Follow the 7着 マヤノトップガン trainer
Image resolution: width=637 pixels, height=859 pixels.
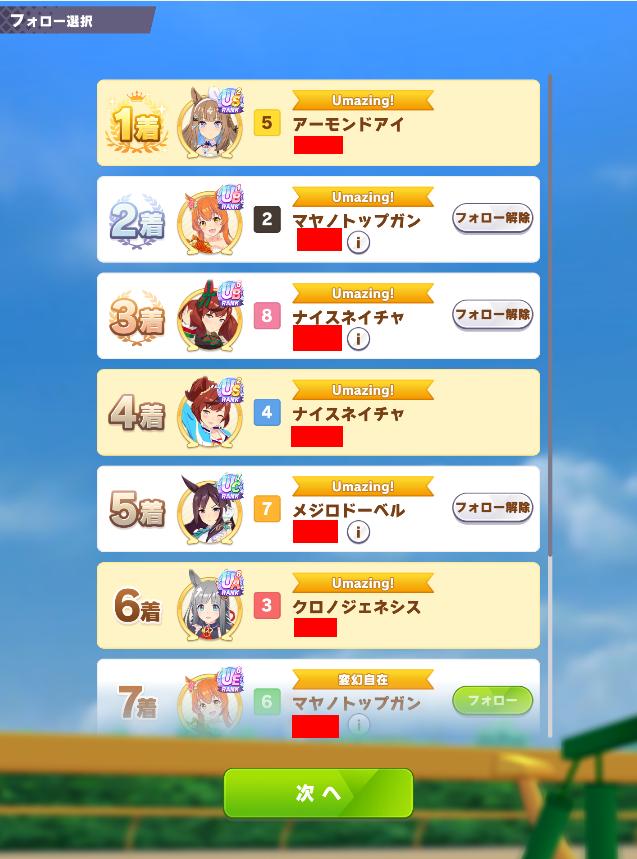(x=492, y=701)
